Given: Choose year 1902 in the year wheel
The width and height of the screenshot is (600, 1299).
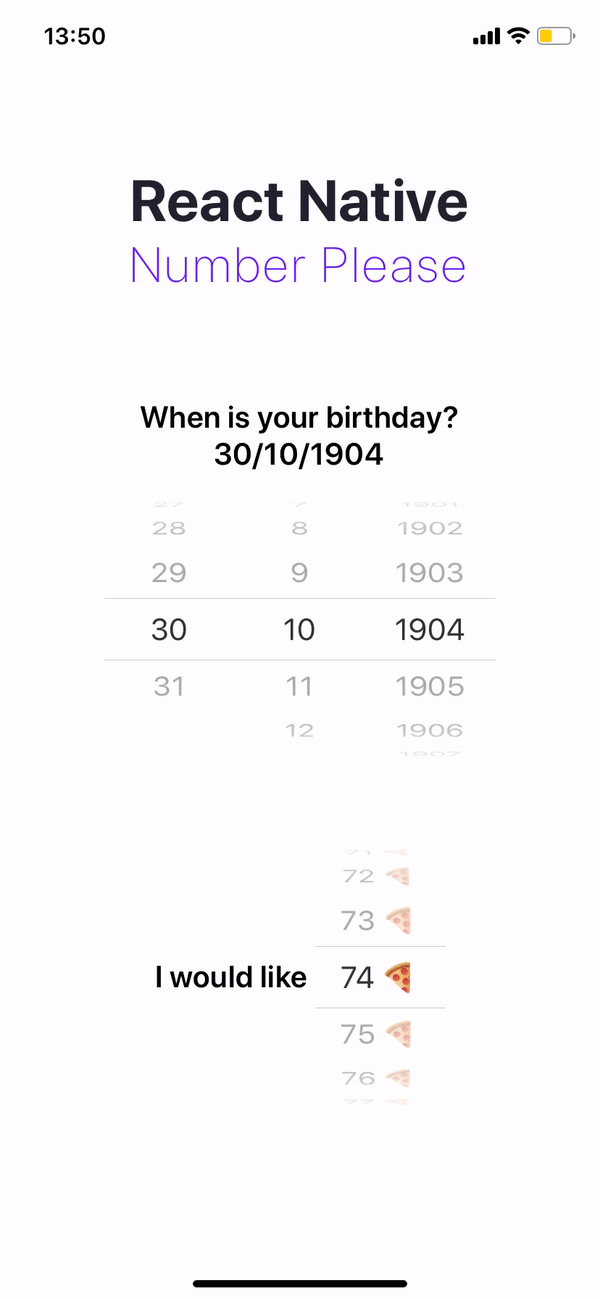Looking at the screenshot, I should point(429,528).
